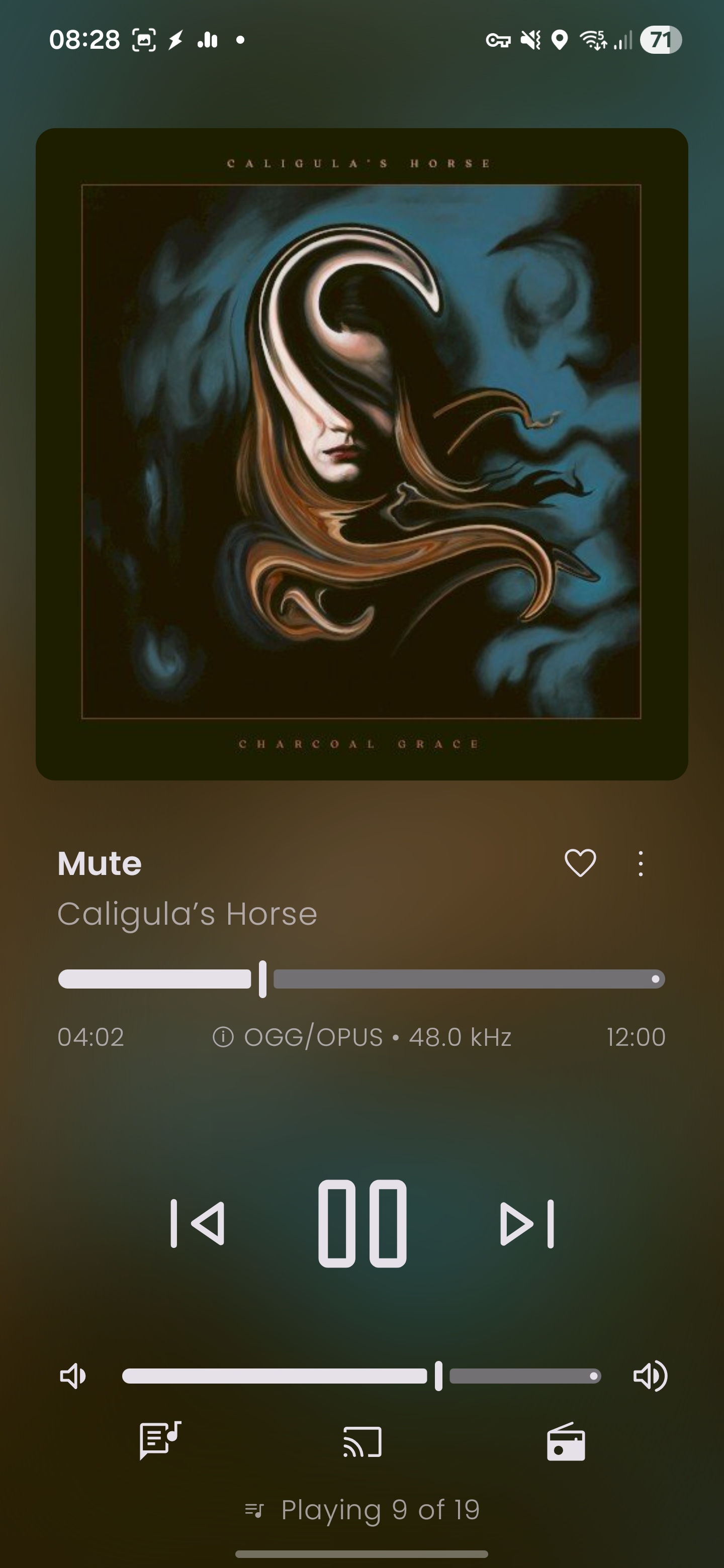Open the play queue at Playing 9 of 19

click(361, 1510)
